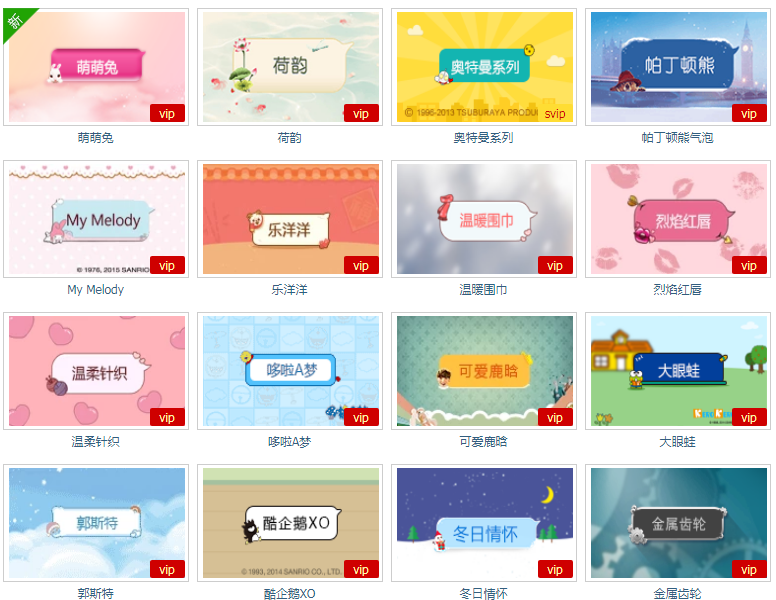
Task: Open the 温暖围巾 bubble theme
Action: click(x=484, y=219)
